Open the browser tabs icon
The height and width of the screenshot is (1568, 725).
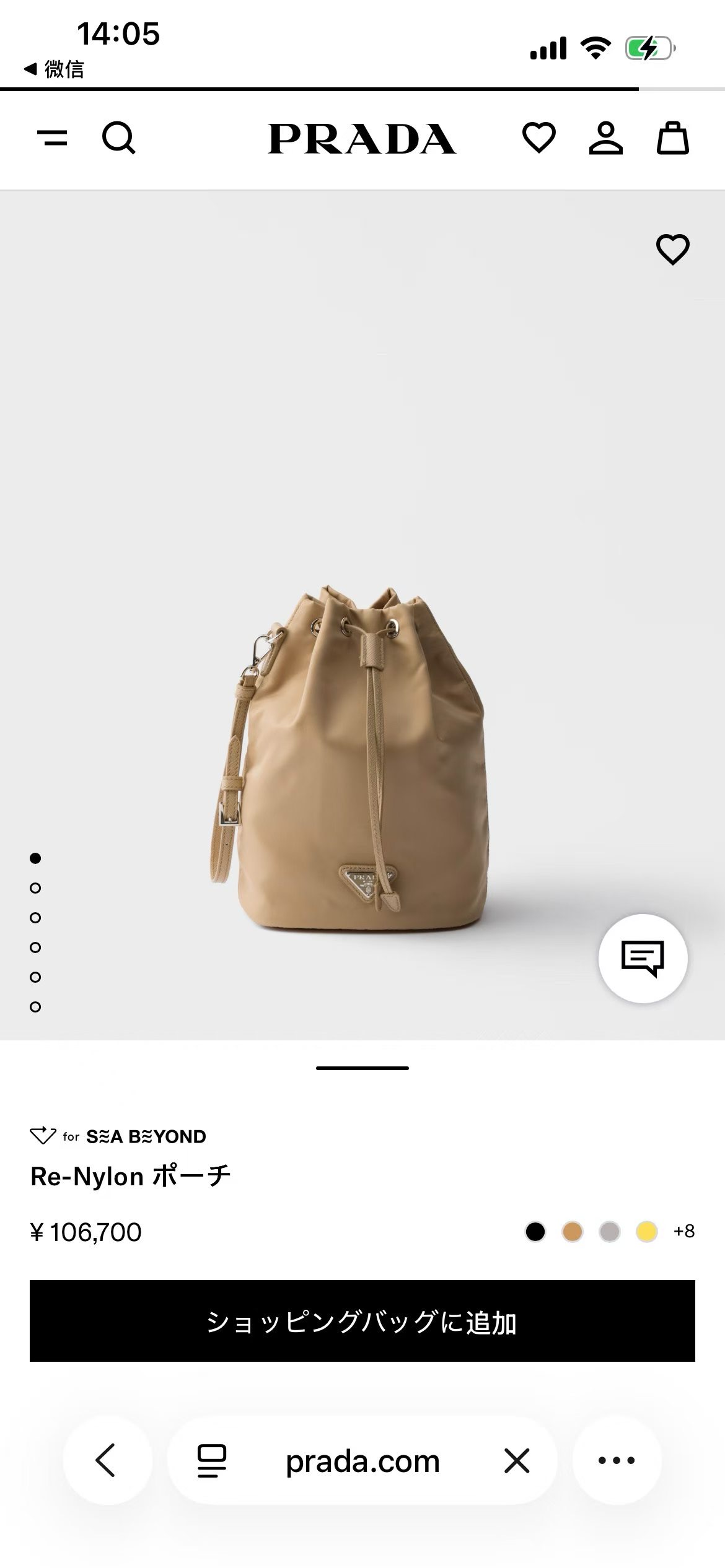pos(212,1461)
